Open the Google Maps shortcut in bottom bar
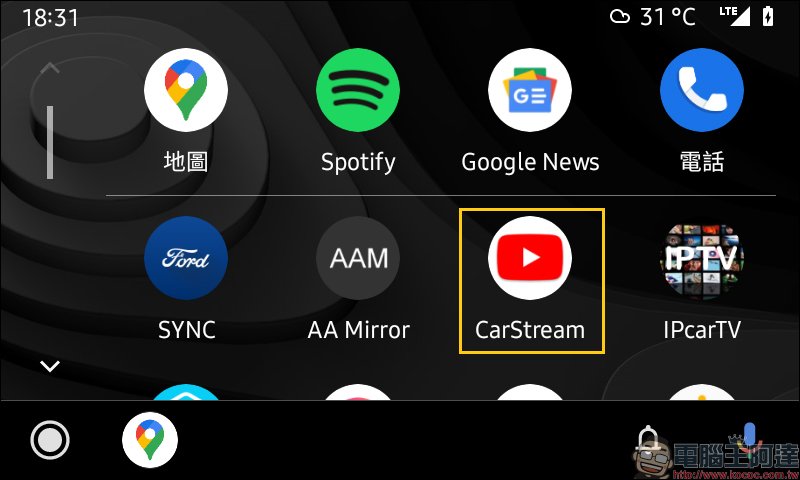800x480 pixels. [x=150, y=440]
